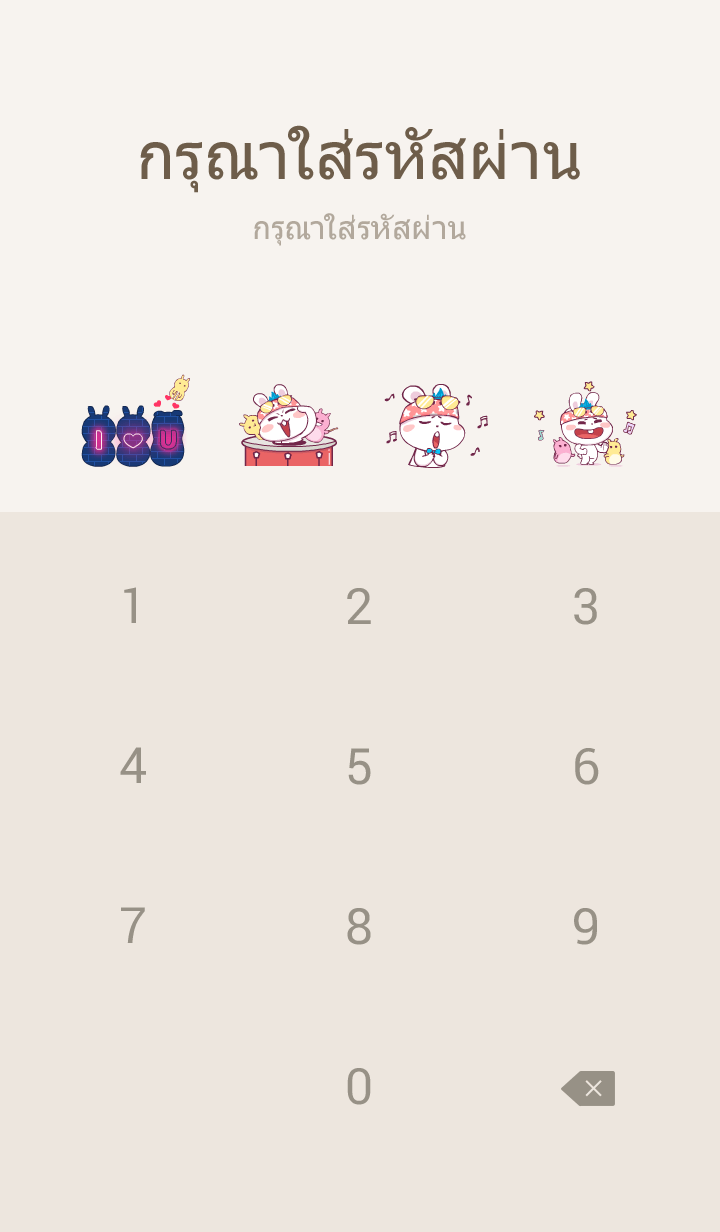Screen dimensions: 720x1232
Task: Type digit 3 on the keypad
Action: (x=586, y=606)
